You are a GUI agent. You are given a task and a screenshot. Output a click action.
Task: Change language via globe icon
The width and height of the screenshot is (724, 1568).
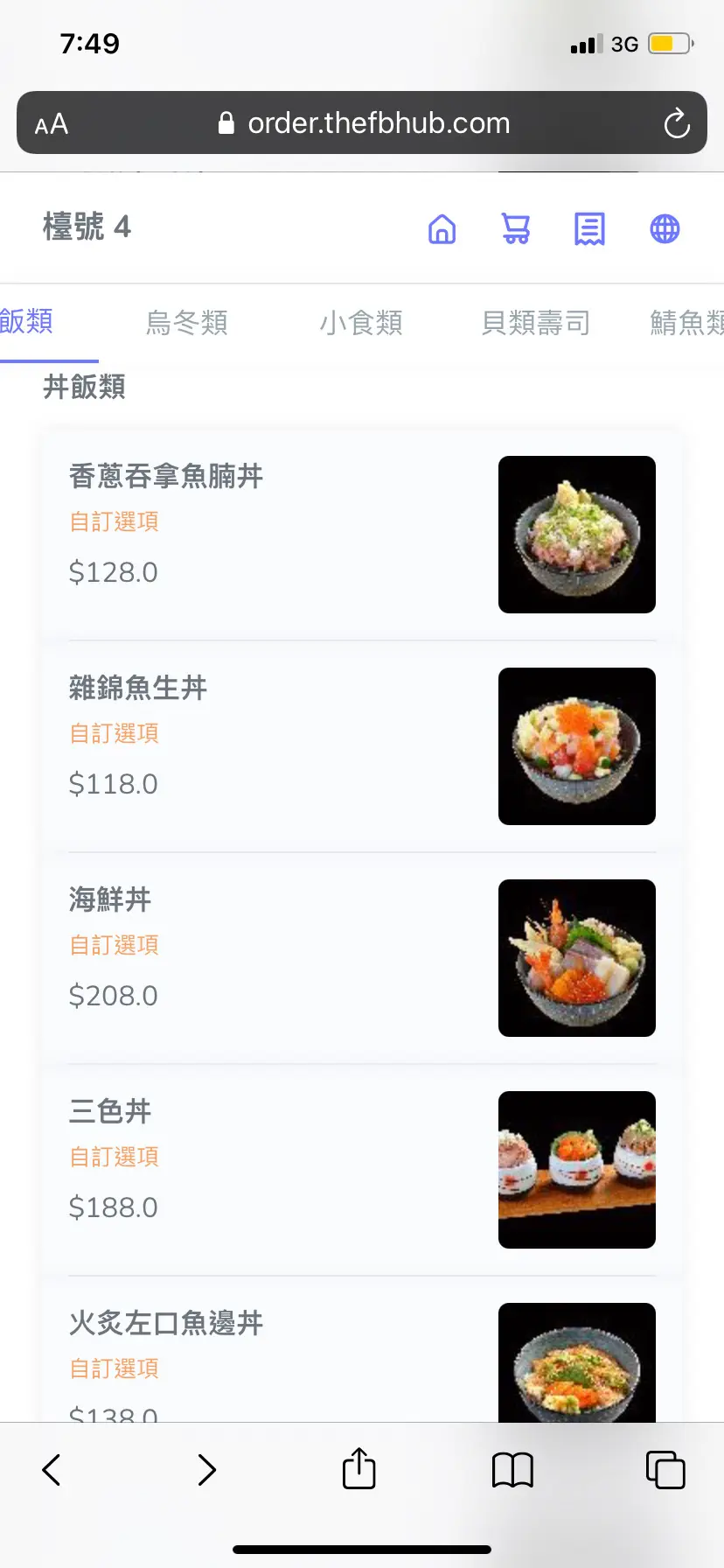click(665, 229)
